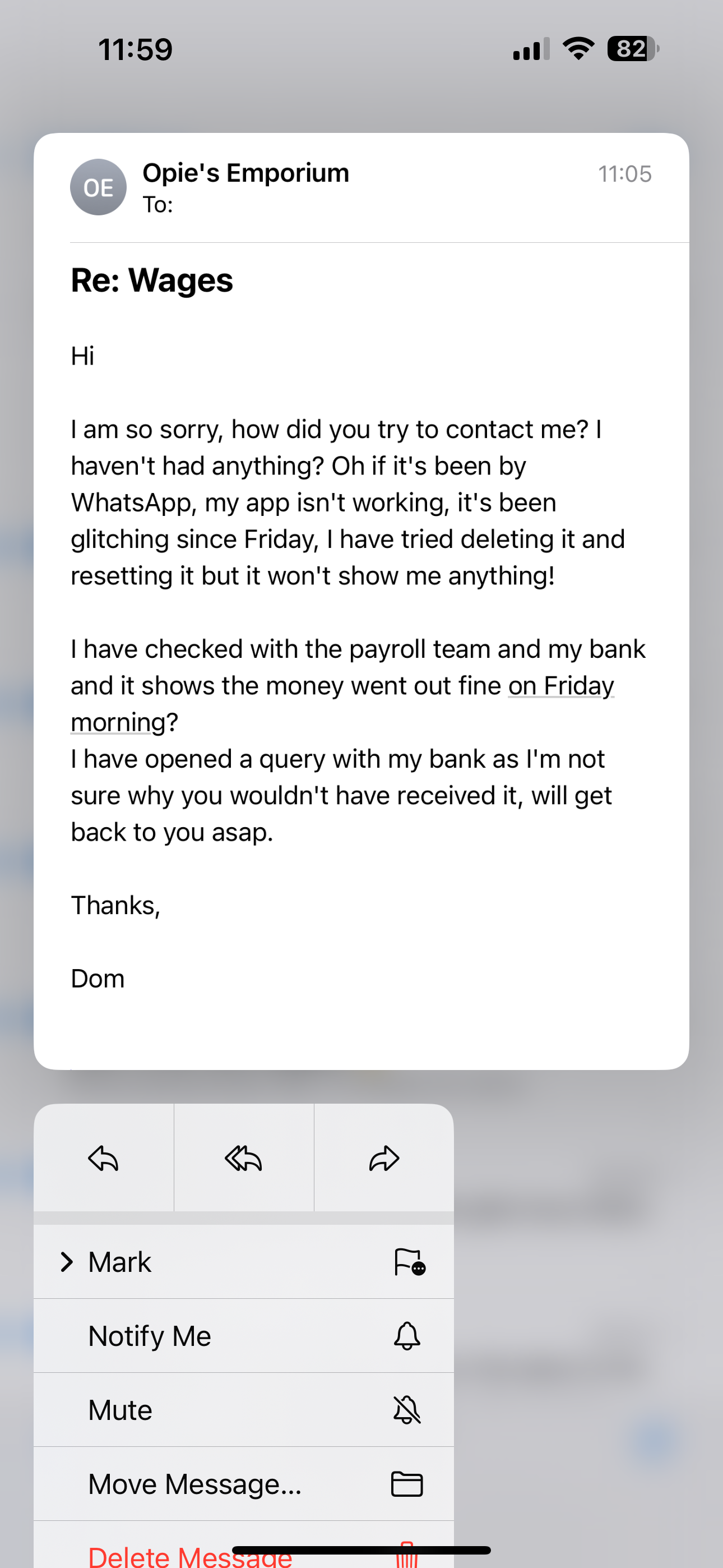The height and width of the screenshot is (1568, 723).
Task: Forward the Re: Wages email
Action: 384,1159
